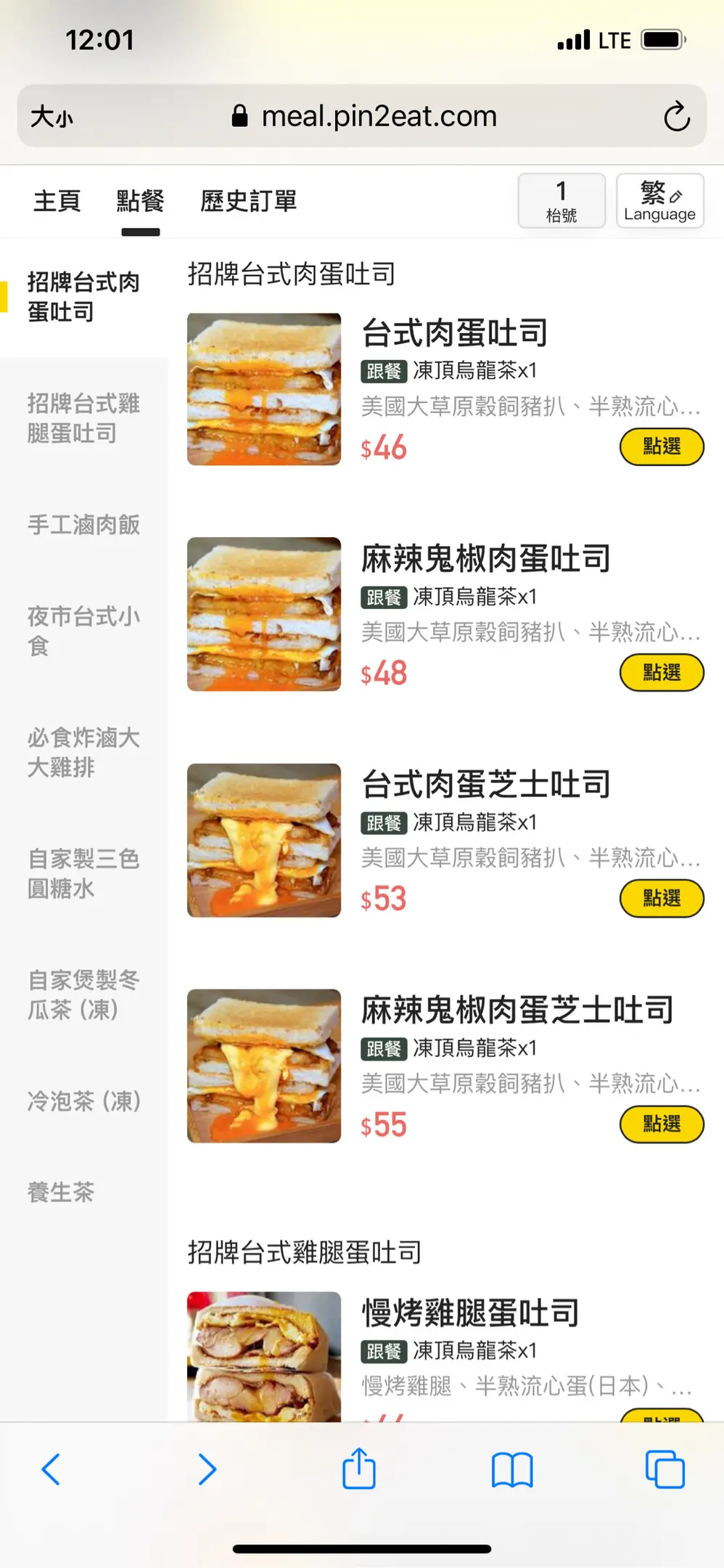The width and height of the screenshot is (724, 1568).
Task: Open the 手工滷肉飯 category
Action: point(83,525)
